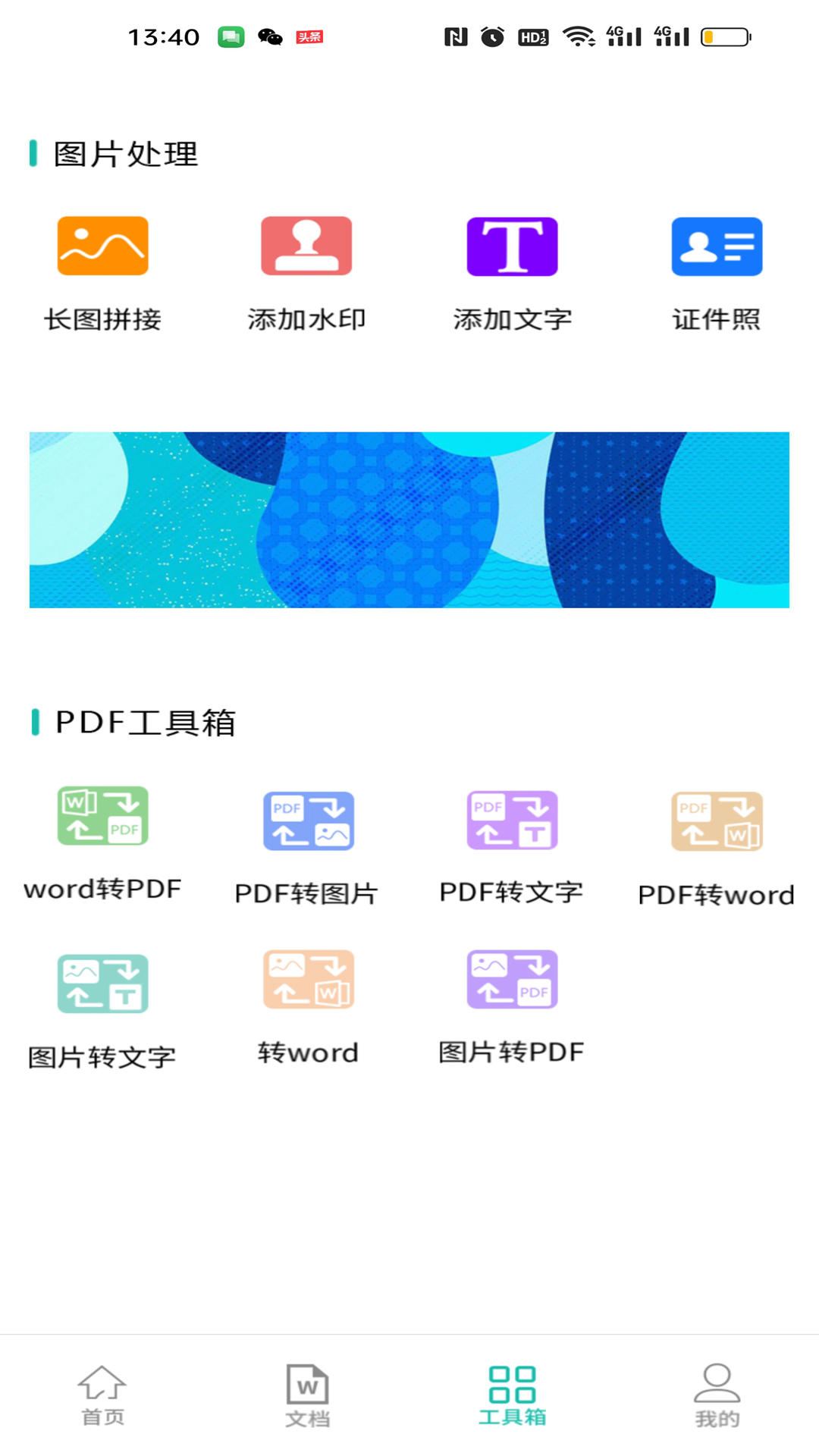Tap the blue promotional banner image
819x1456 pixels.
point(409,519)
